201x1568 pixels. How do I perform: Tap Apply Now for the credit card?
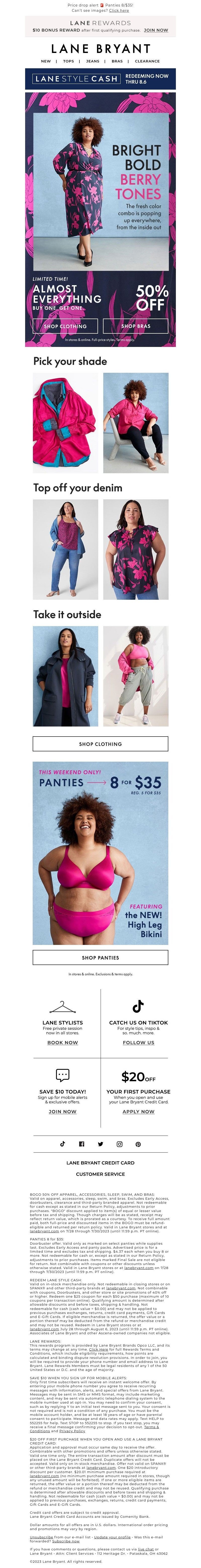(x=138, y=1111)
